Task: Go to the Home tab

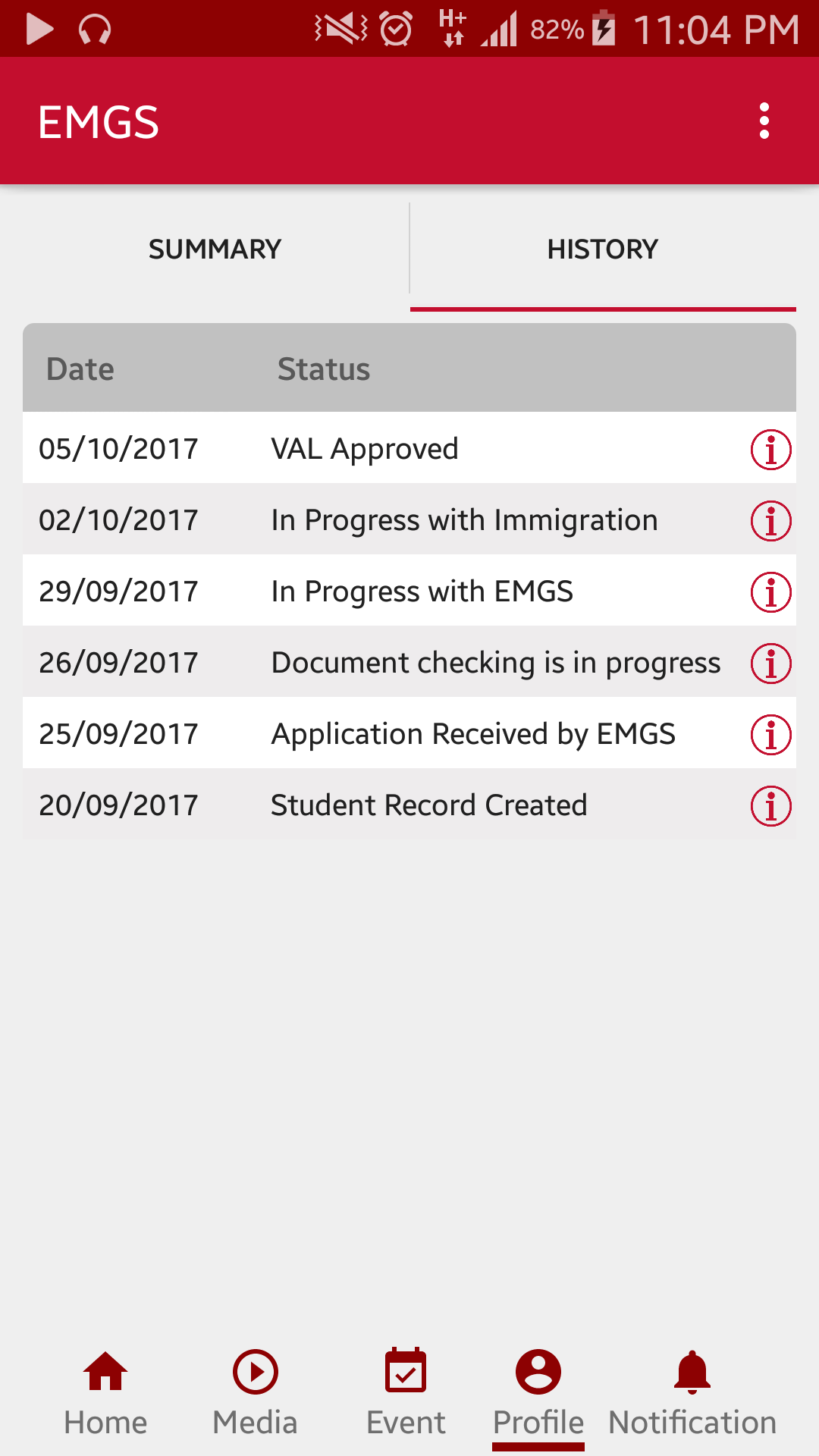Action: [105, 1394]
